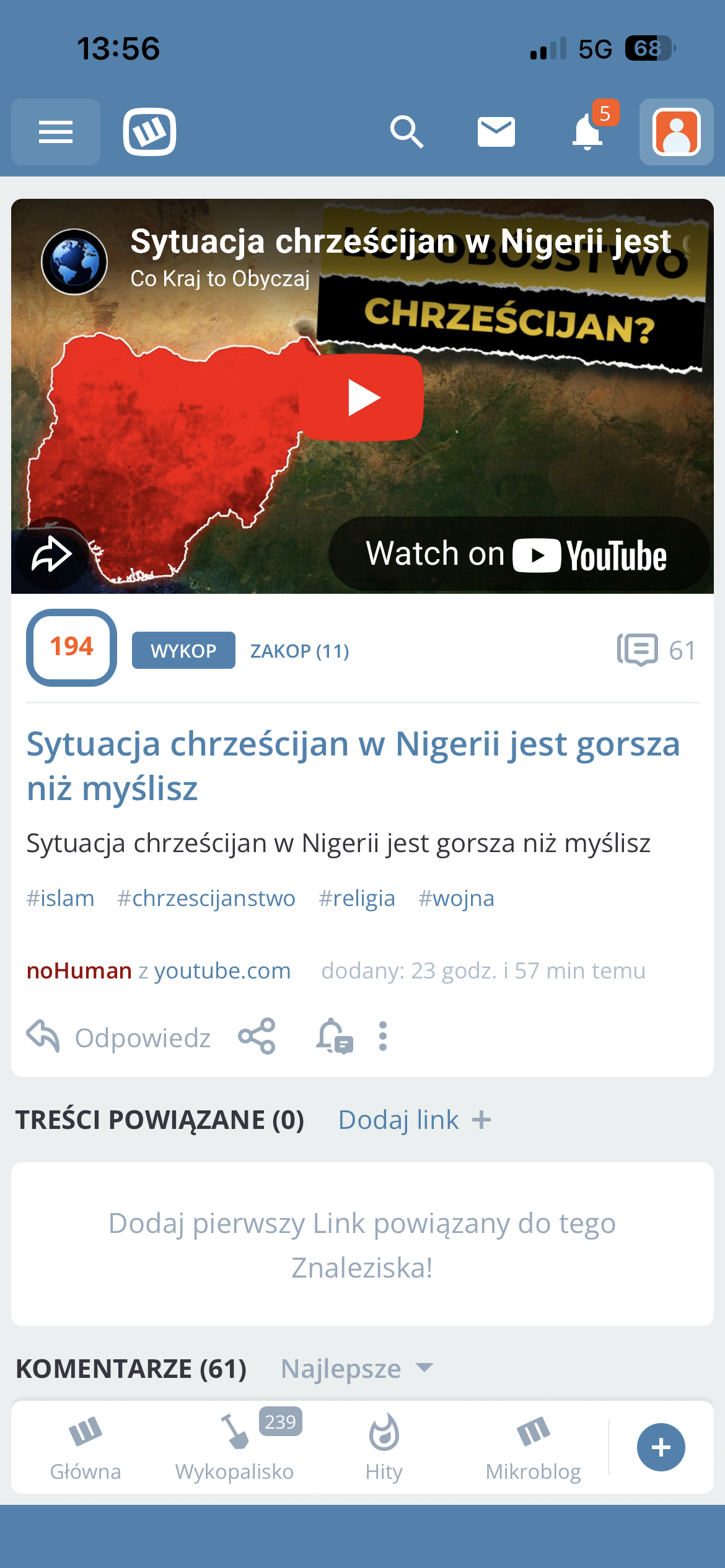725x1568 pixels.
Task: Share the video via arrow icon
Action: pyautogui.click(x=51, y=554)
